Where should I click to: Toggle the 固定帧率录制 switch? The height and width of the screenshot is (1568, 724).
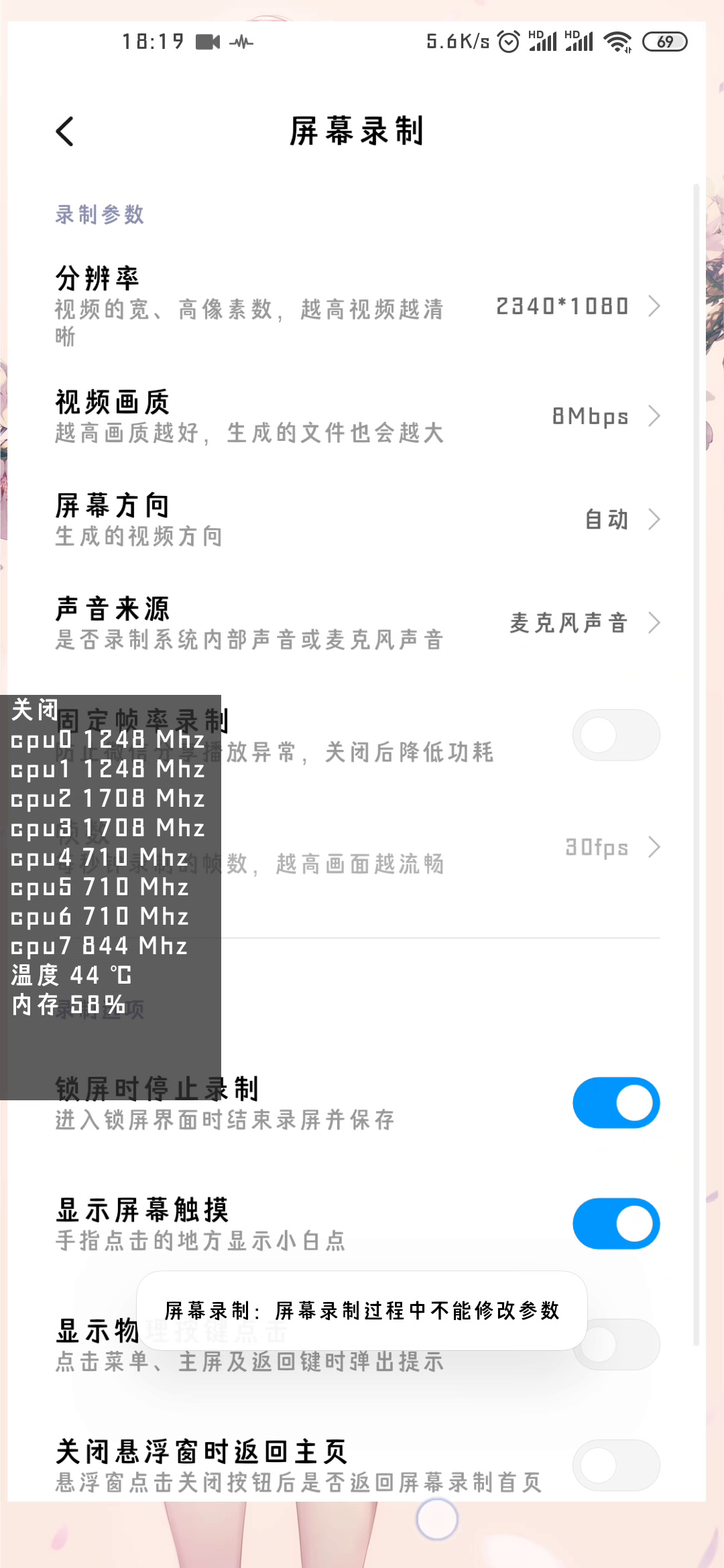(616, 735)
